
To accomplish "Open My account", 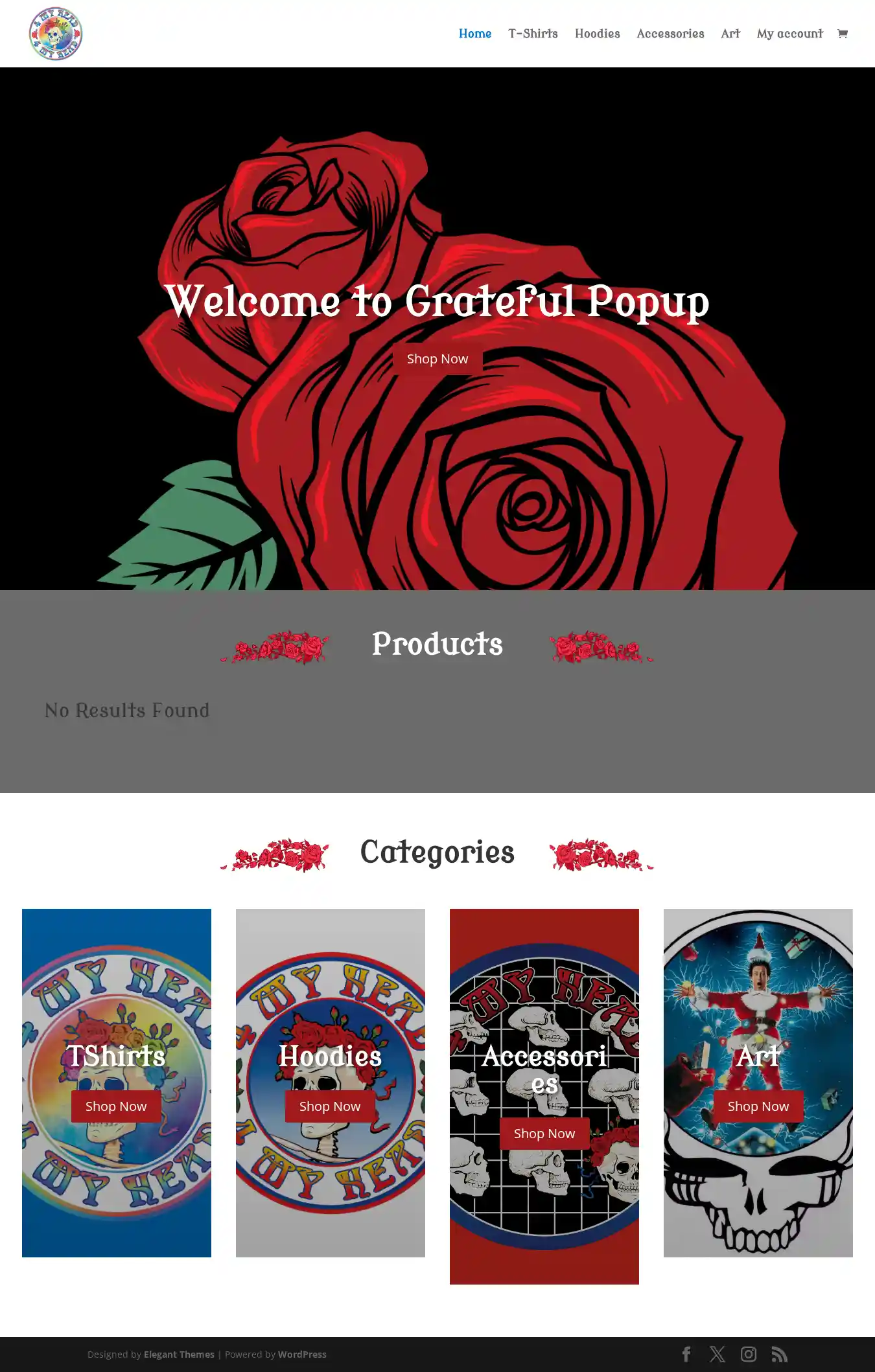I will 789,34.
